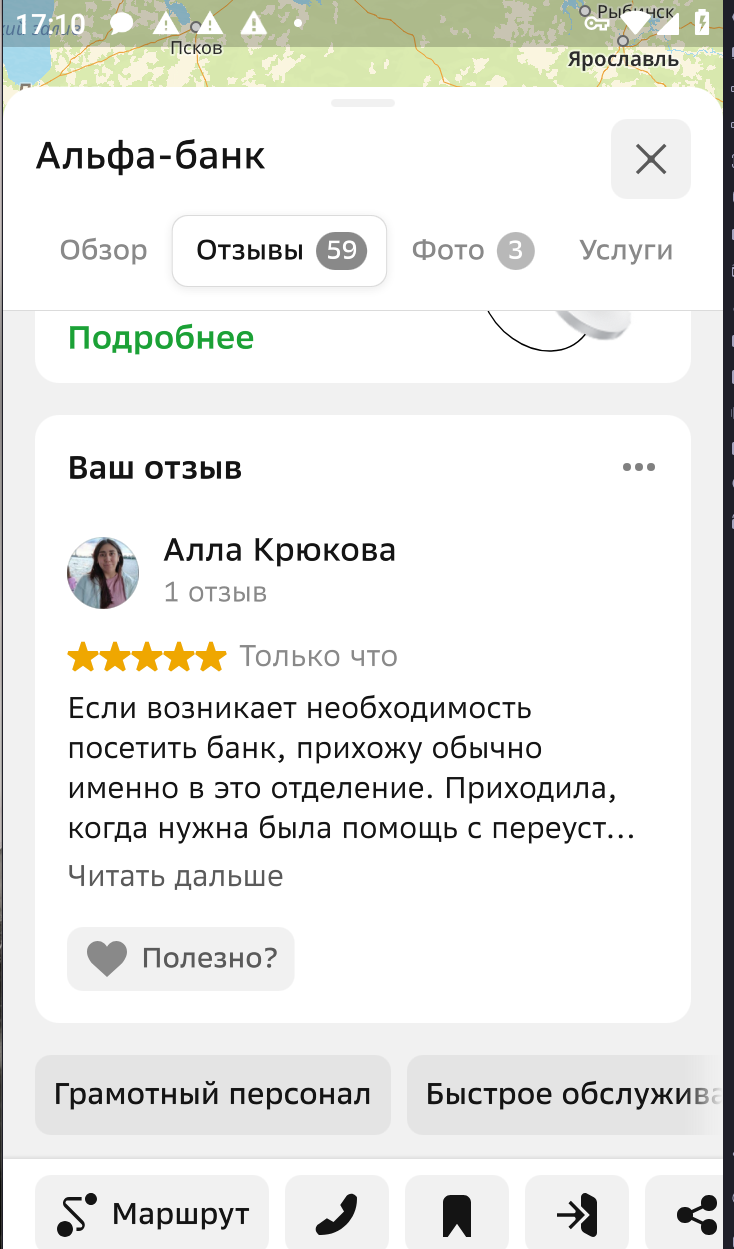Select the Отзывы tab
The image size is (734, 1249).
(x=279, y=251)
